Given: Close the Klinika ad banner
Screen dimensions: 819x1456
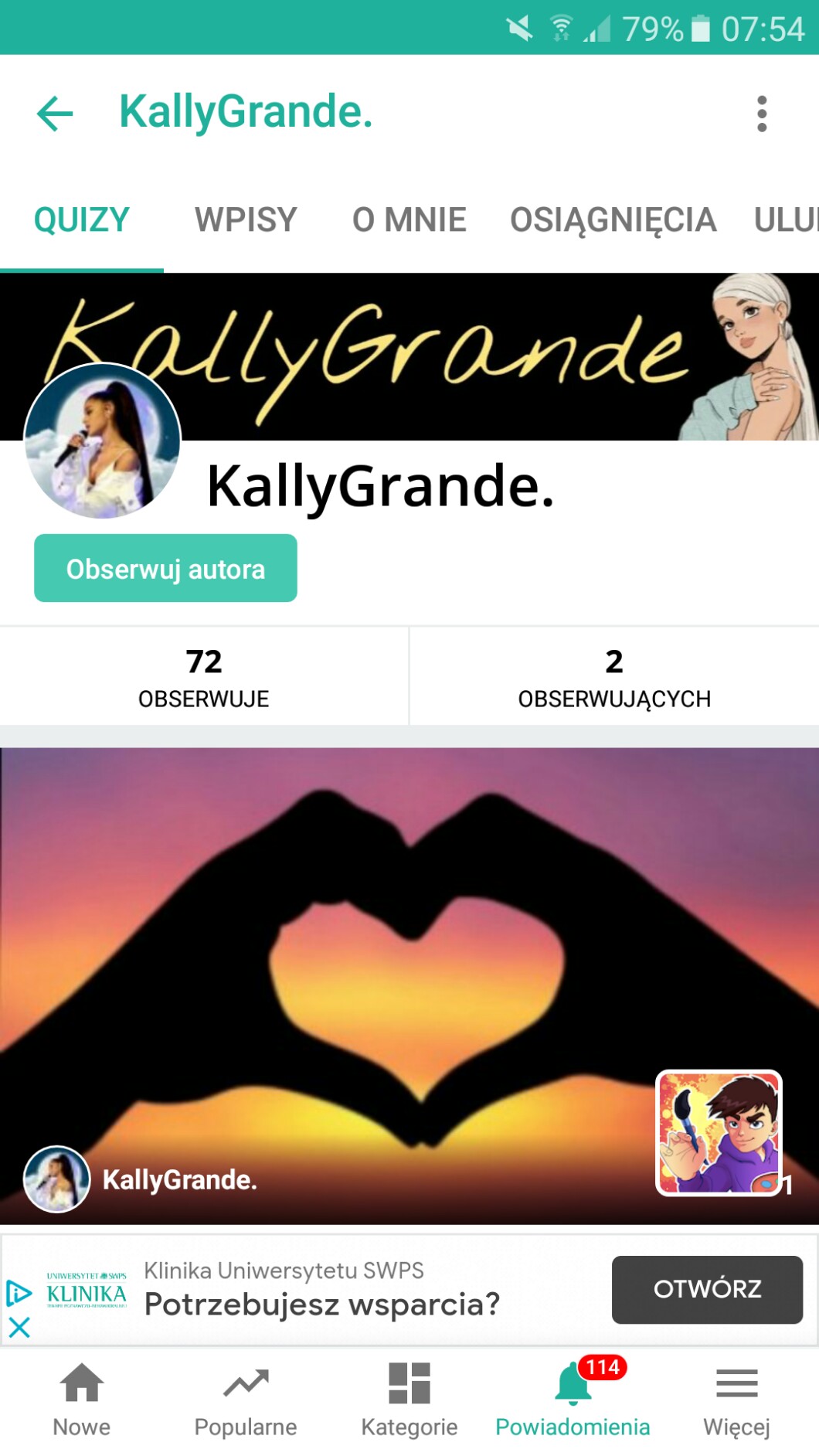Looking at the screenshot, I should 19,1328.
